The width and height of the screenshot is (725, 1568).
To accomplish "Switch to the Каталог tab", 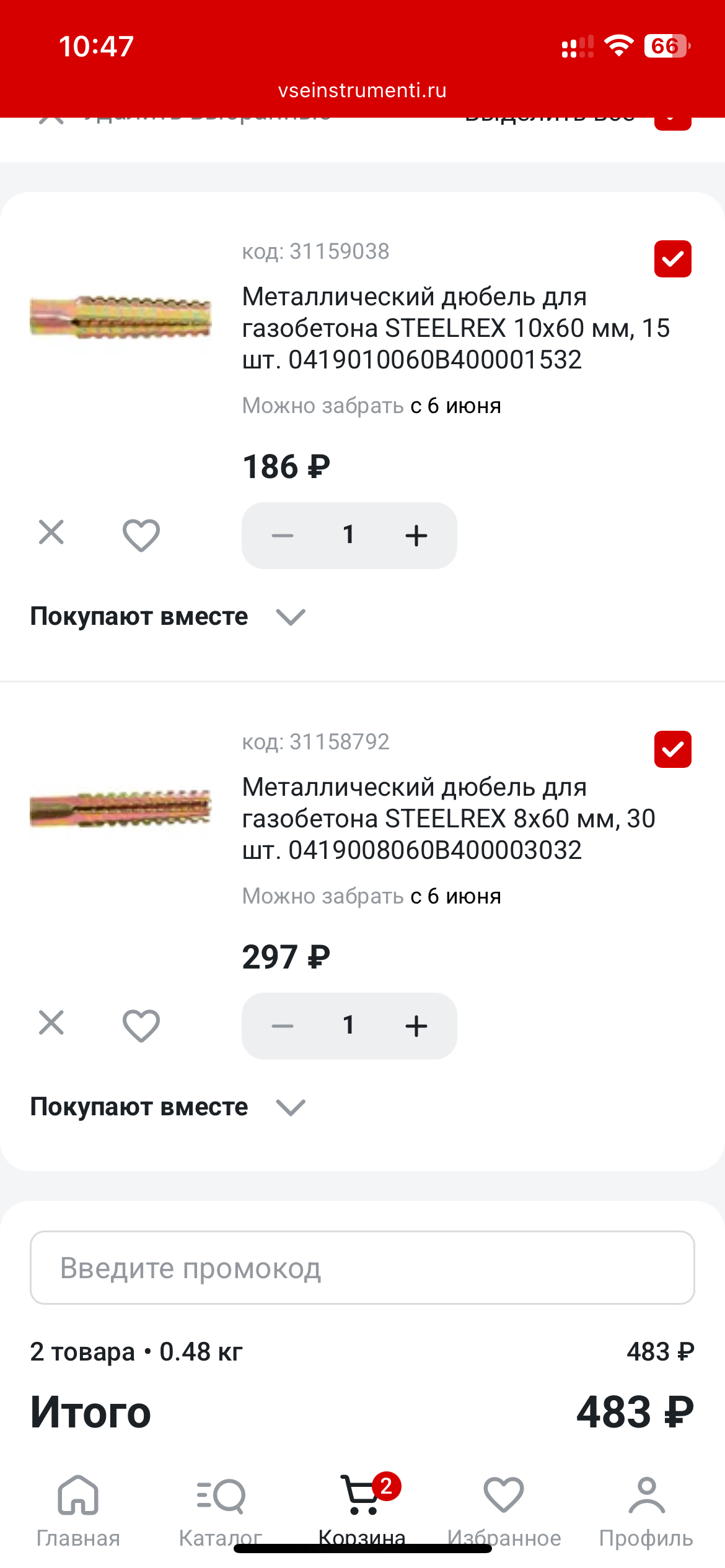I will (221, 1510).
